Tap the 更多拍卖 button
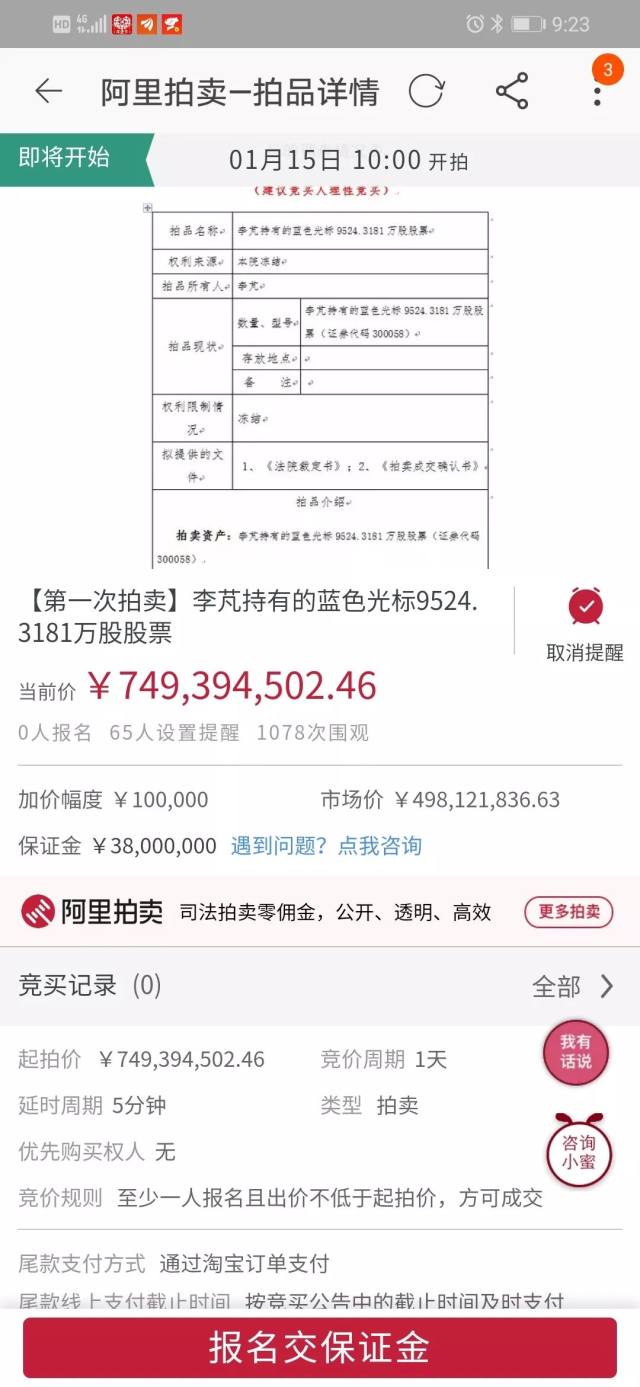This screenshot has height=1387, width=640. tap(569, 912)
